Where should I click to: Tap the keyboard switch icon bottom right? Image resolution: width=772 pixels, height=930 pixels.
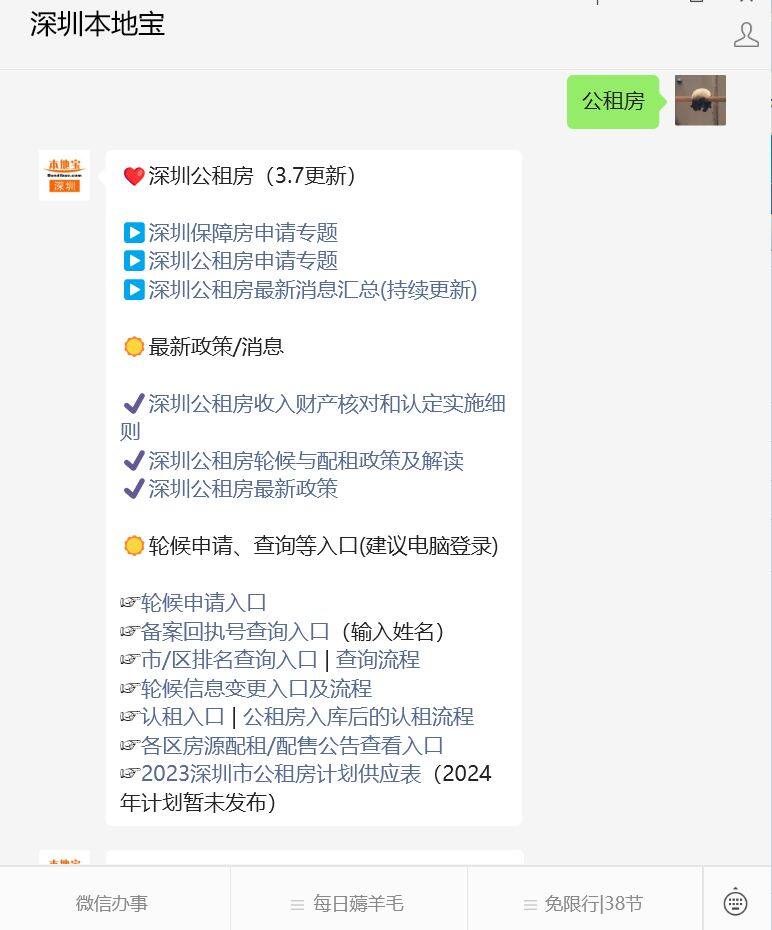point(736,899)
